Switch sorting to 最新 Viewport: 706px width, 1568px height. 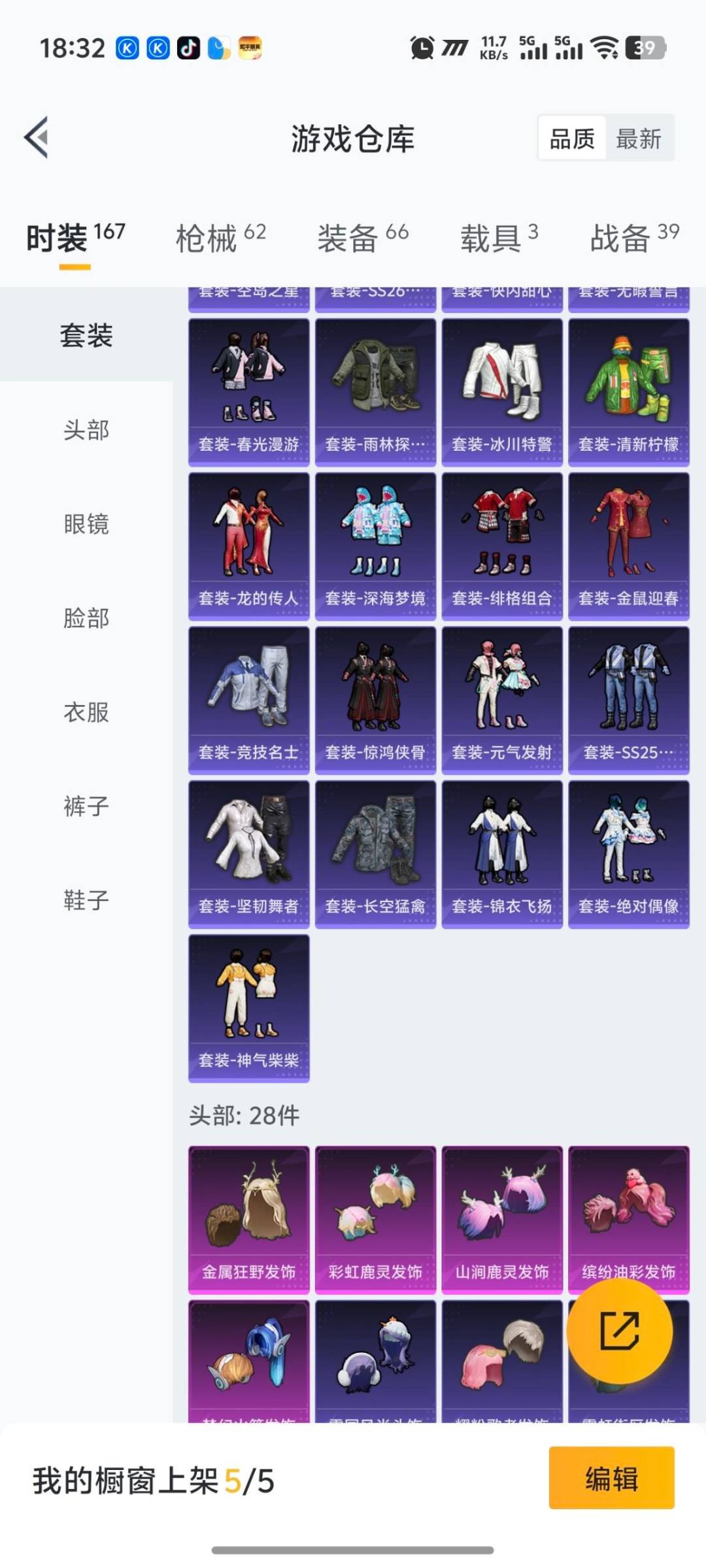(639, 139)
